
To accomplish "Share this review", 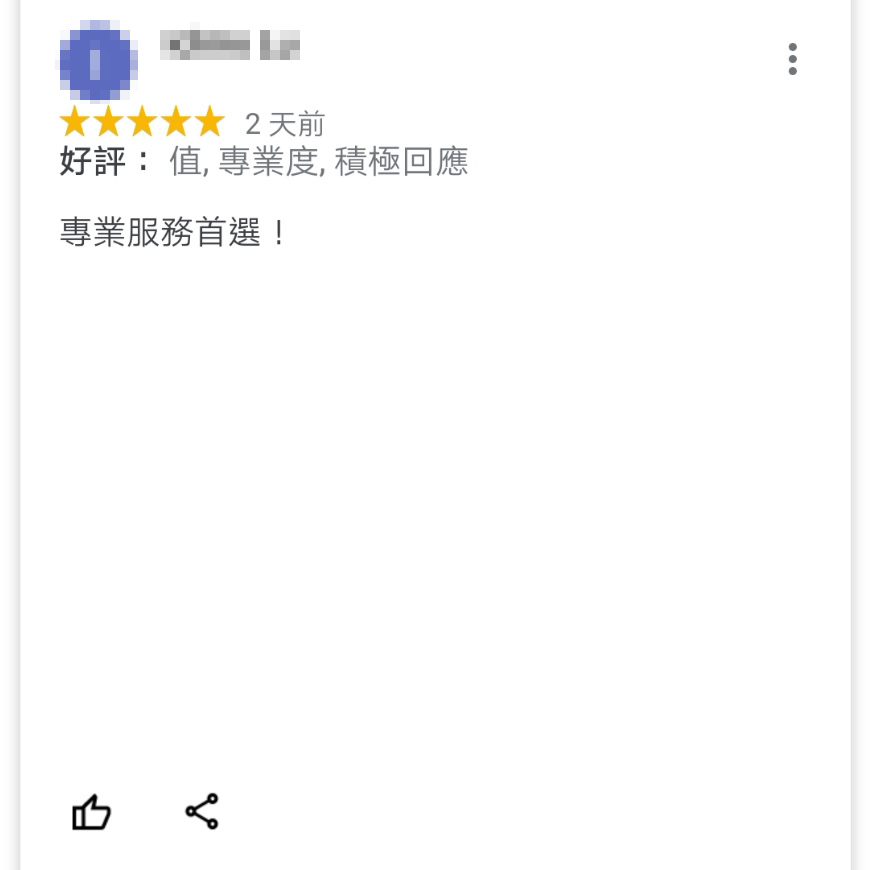I will [202, 811].
